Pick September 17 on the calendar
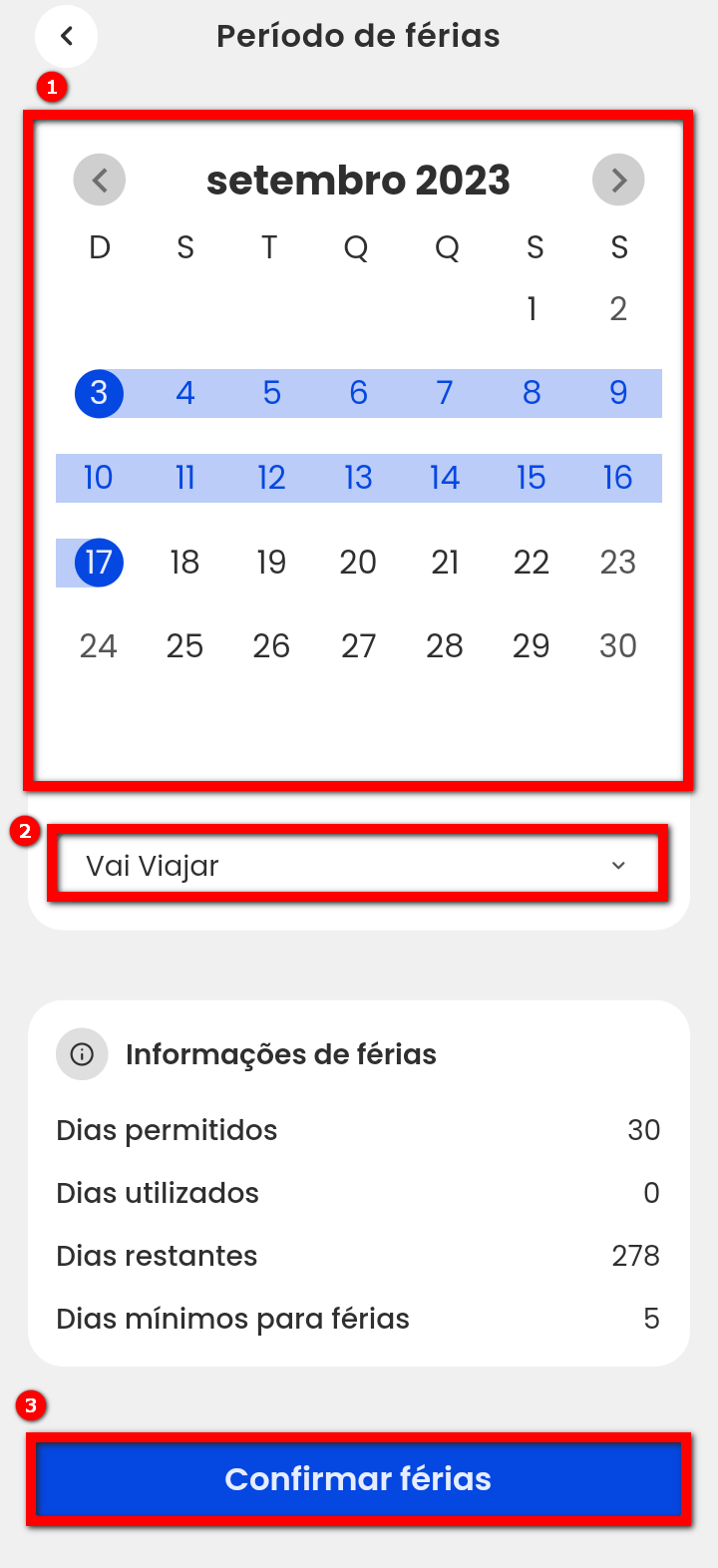 pos(99,563)
